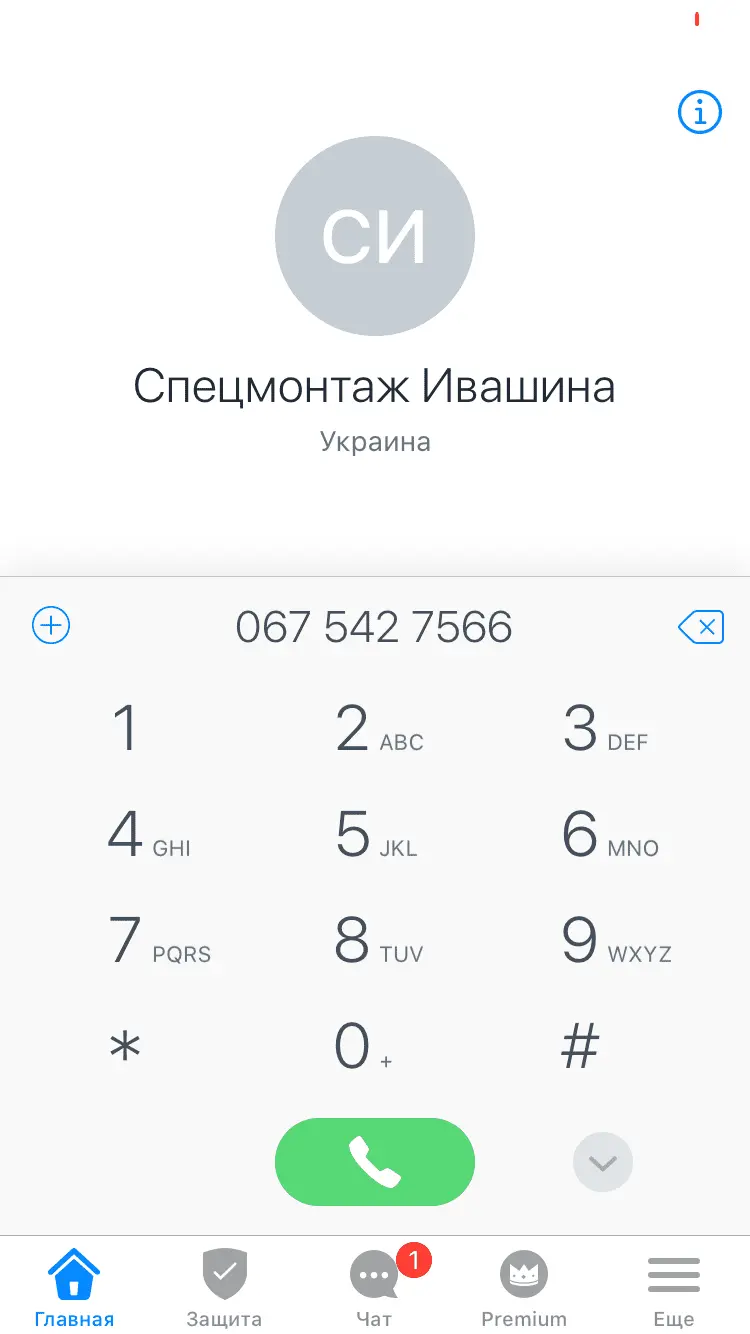Dial digit 6 MNO
Viewport: 750px width, 1334px height.
[608, 835]
